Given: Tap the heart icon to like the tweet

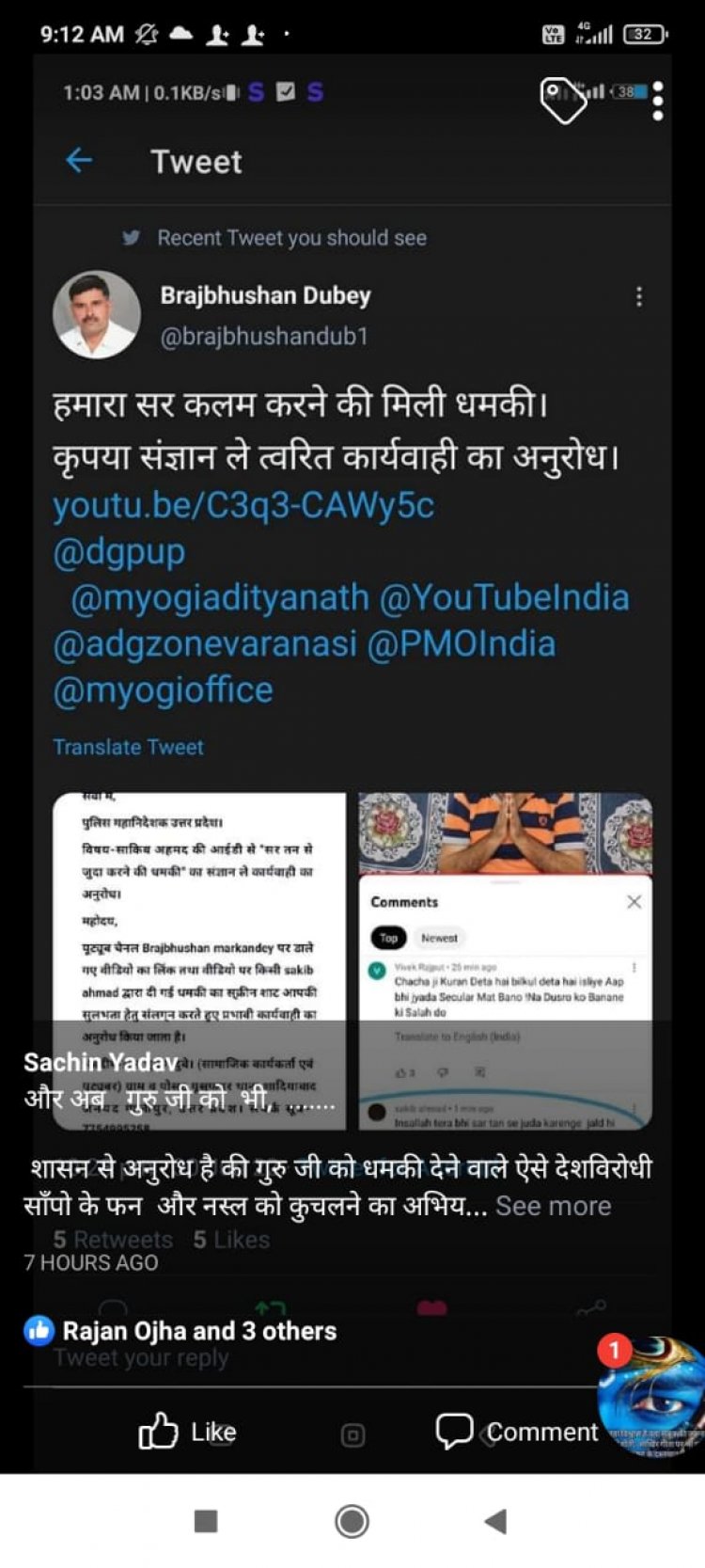Looking at the screenshot, I should coord(431,1307).
